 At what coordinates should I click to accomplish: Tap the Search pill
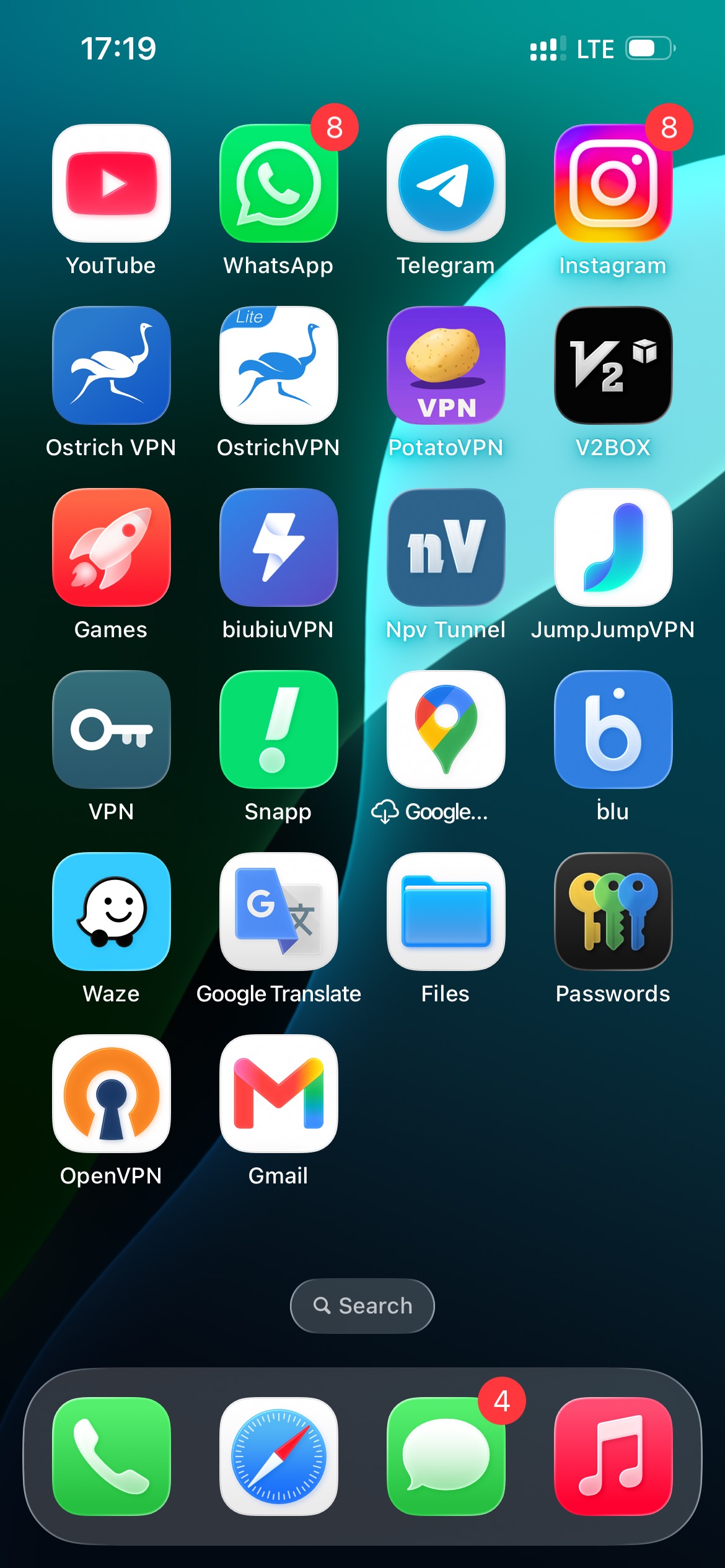(362, 1305)
